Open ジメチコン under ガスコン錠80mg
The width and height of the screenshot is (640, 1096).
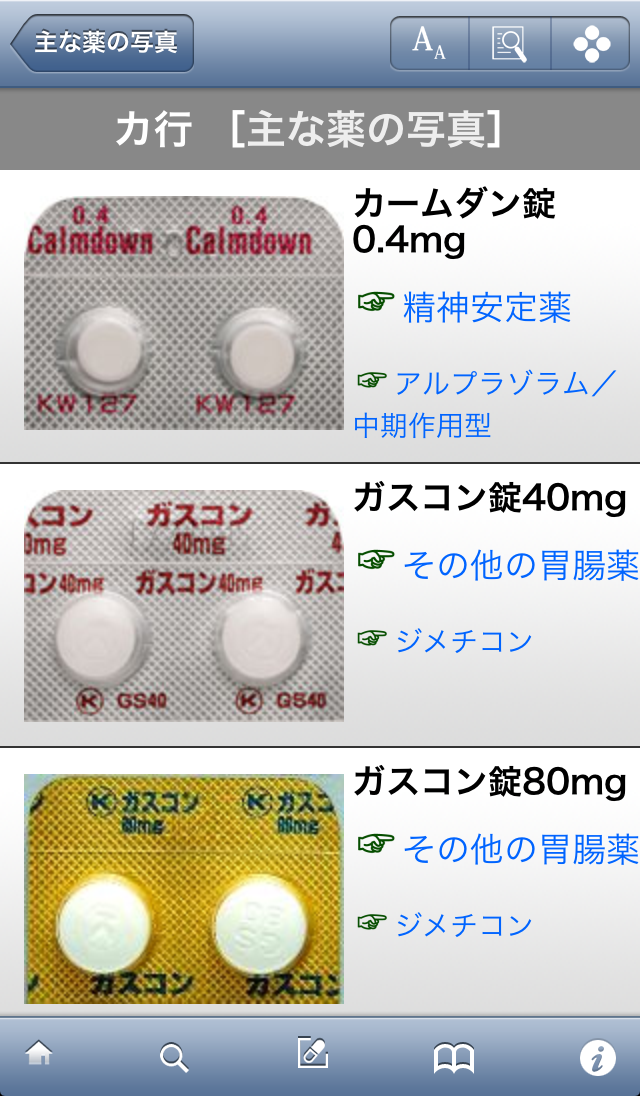tap(463, 924)
